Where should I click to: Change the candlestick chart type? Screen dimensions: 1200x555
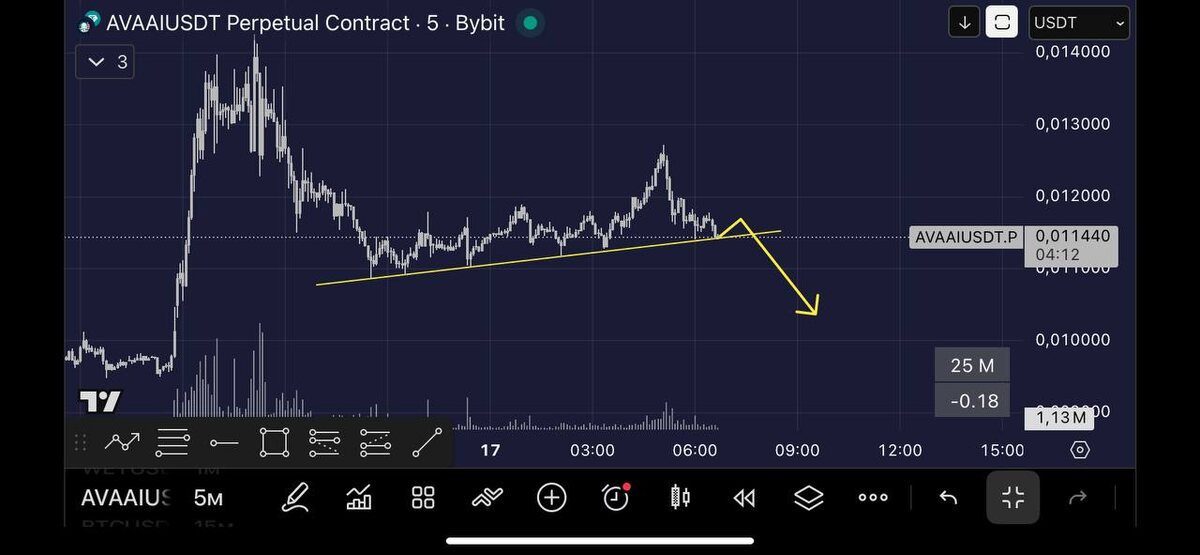pos(680,497)
